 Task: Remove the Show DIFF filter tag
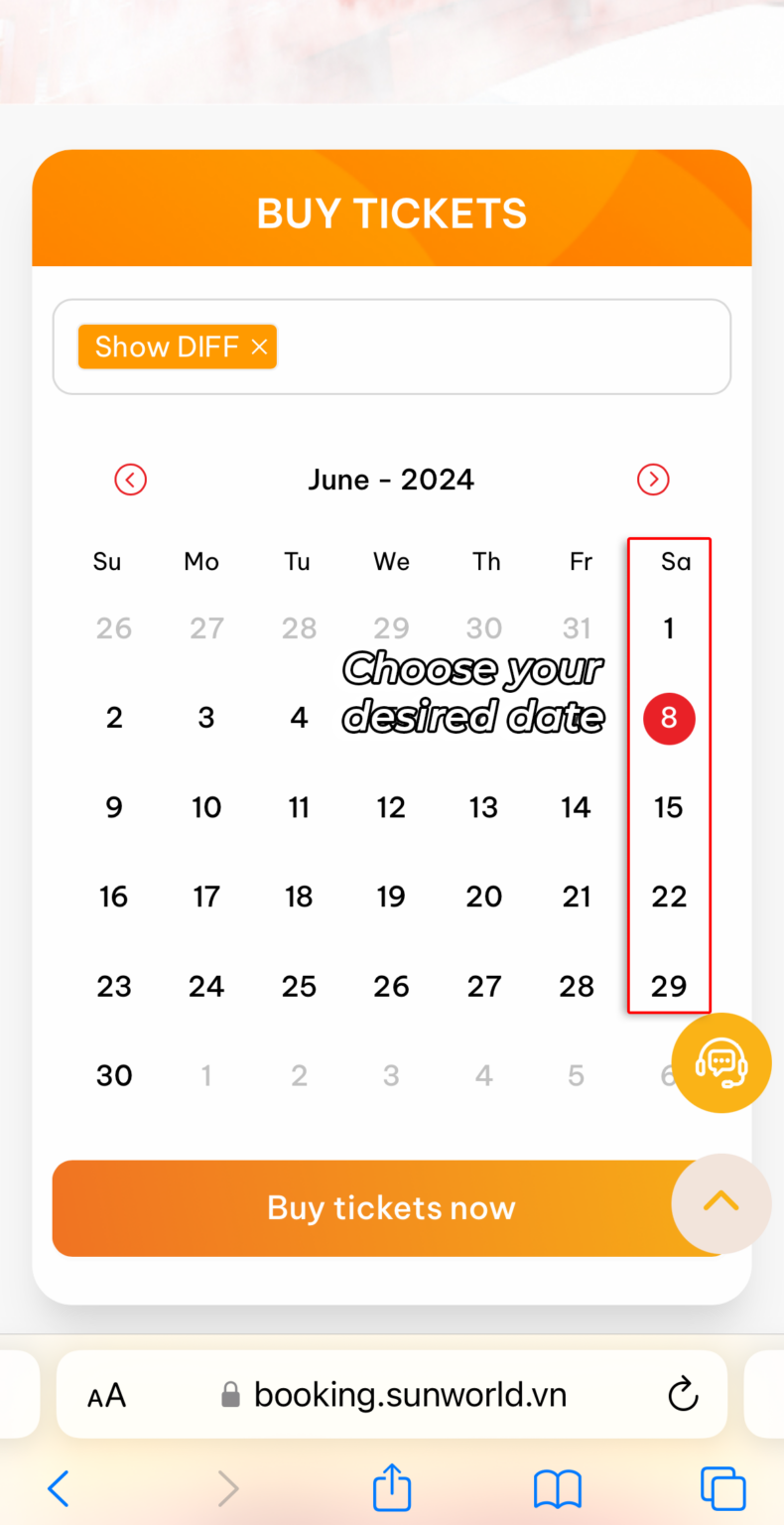(259, 347)
